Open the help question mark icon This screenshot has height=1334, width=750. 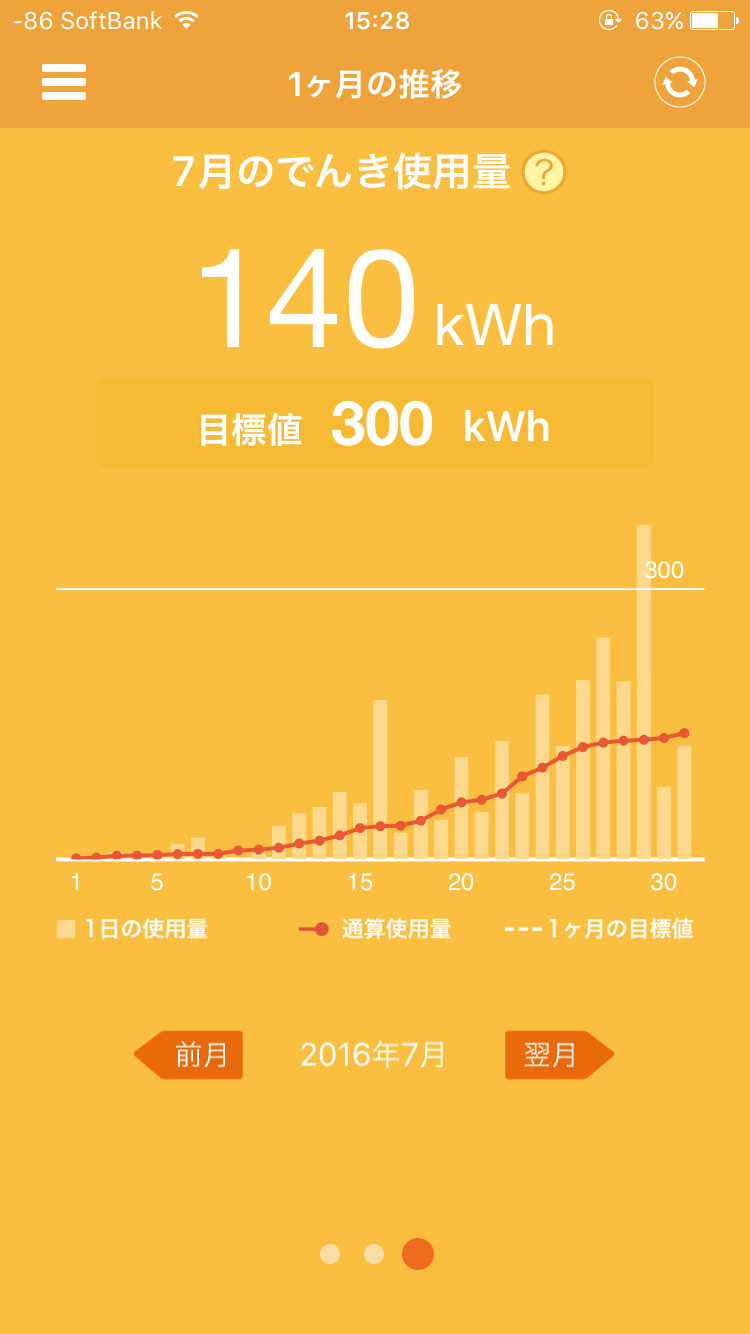[x=544, y=173]
